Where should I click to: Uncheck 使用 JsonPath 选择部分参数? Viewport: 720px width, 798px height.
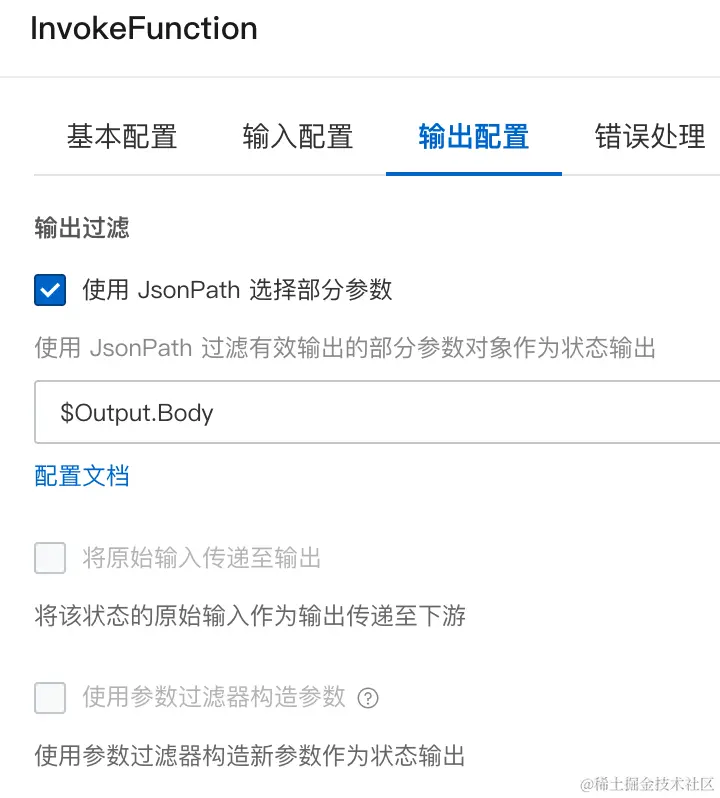tap(50, 291)
